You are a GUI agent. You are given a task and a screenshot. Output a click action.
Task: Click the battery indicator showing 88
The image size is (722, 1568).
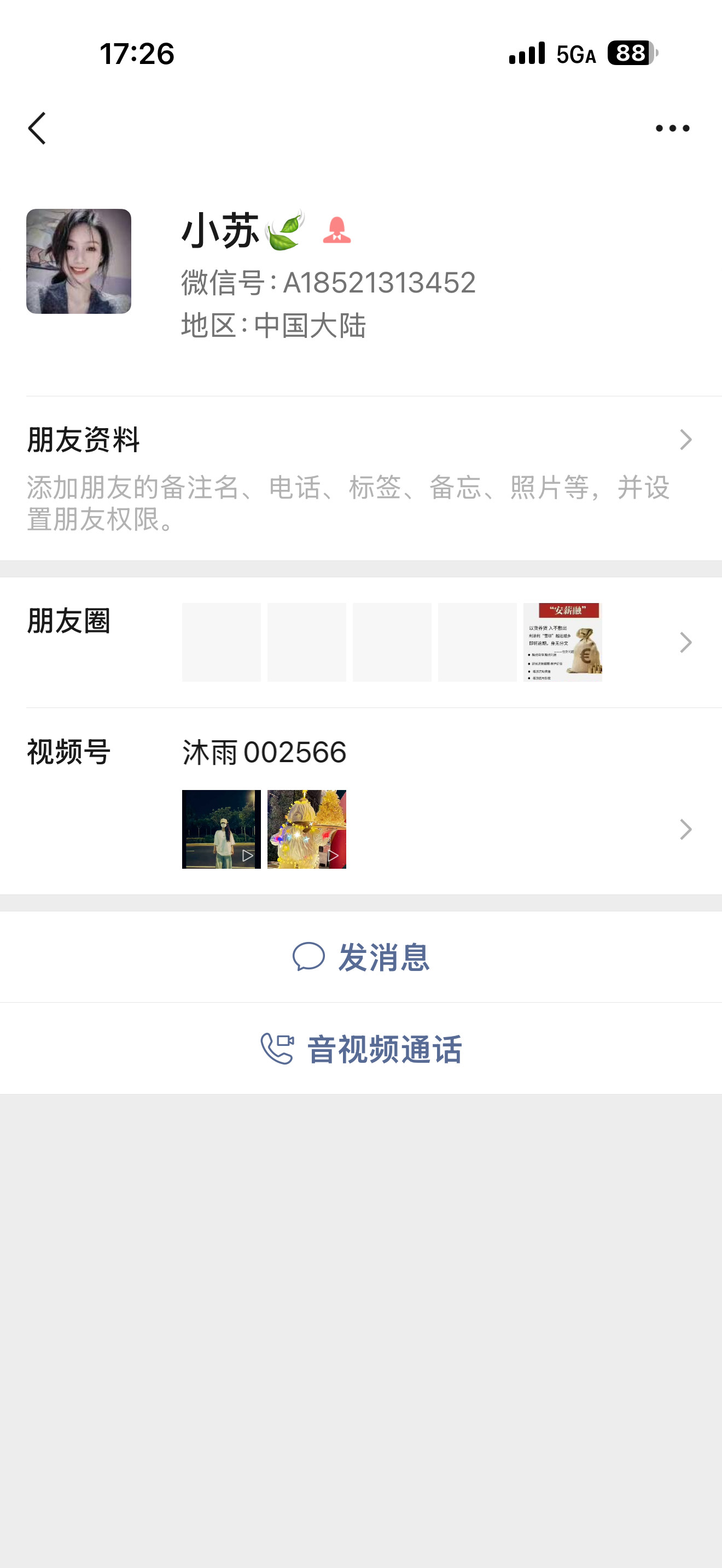click(630, 55)
